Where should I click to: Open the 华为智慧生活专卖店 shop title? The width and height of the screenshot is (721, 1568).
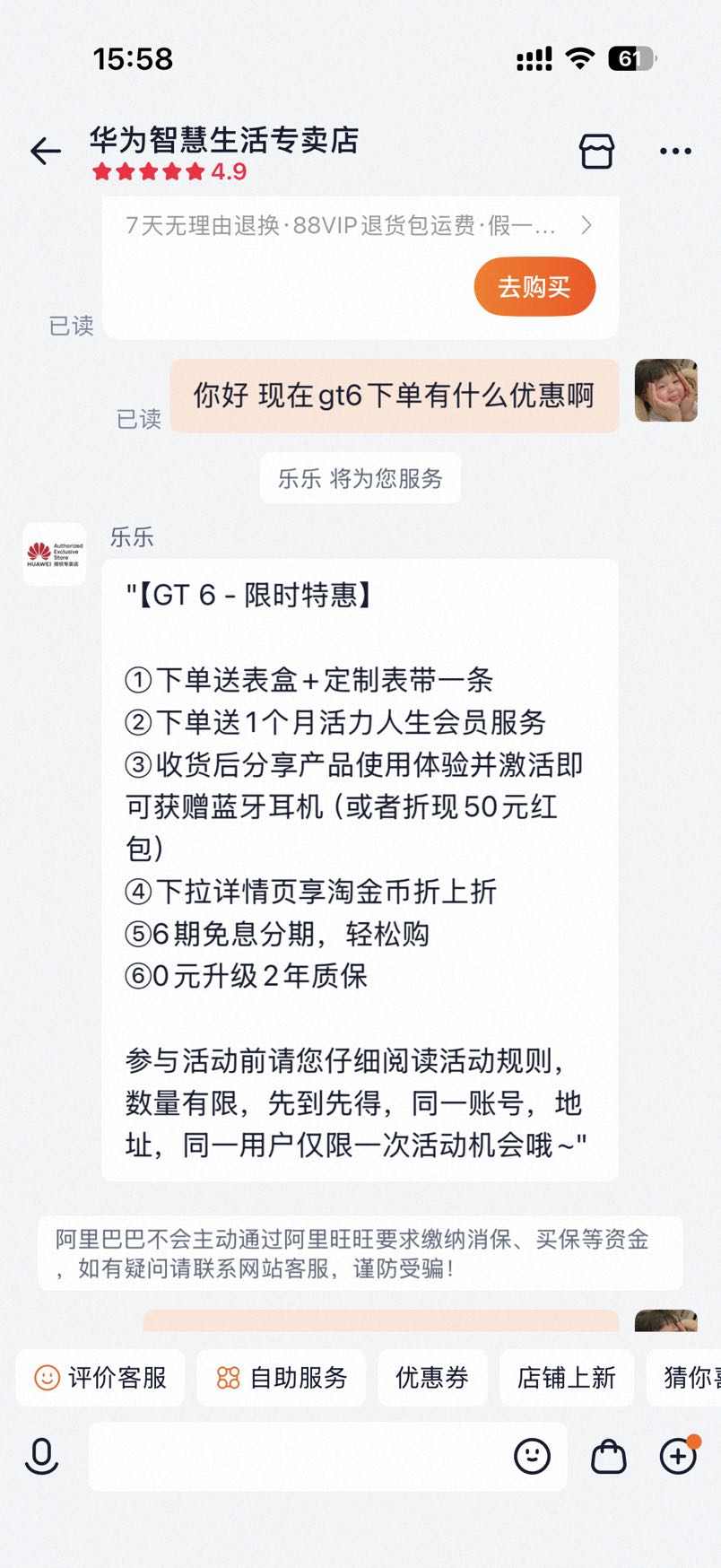[x=224, y=140]
